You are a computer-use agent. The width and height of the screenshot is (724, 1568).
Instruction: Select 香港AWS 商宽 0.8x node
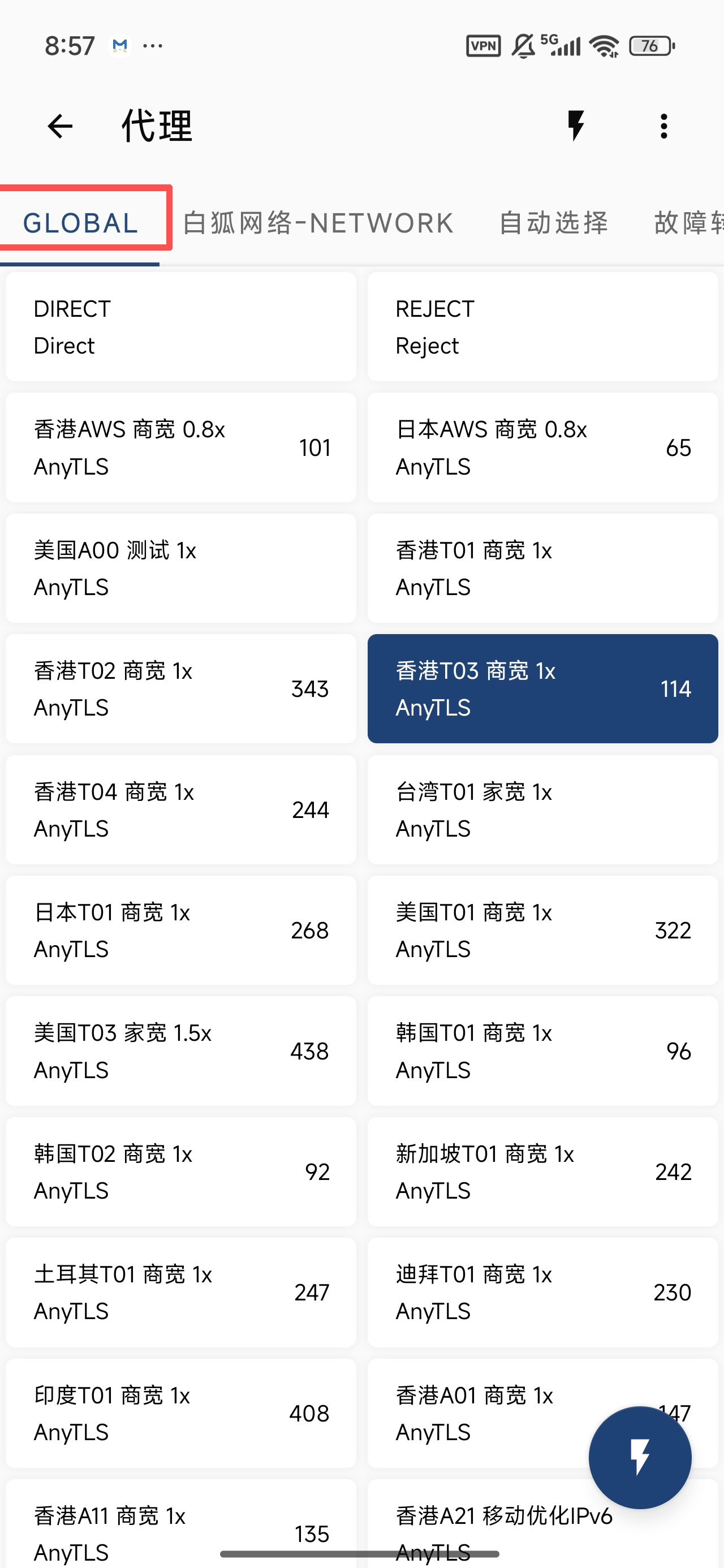181,447
